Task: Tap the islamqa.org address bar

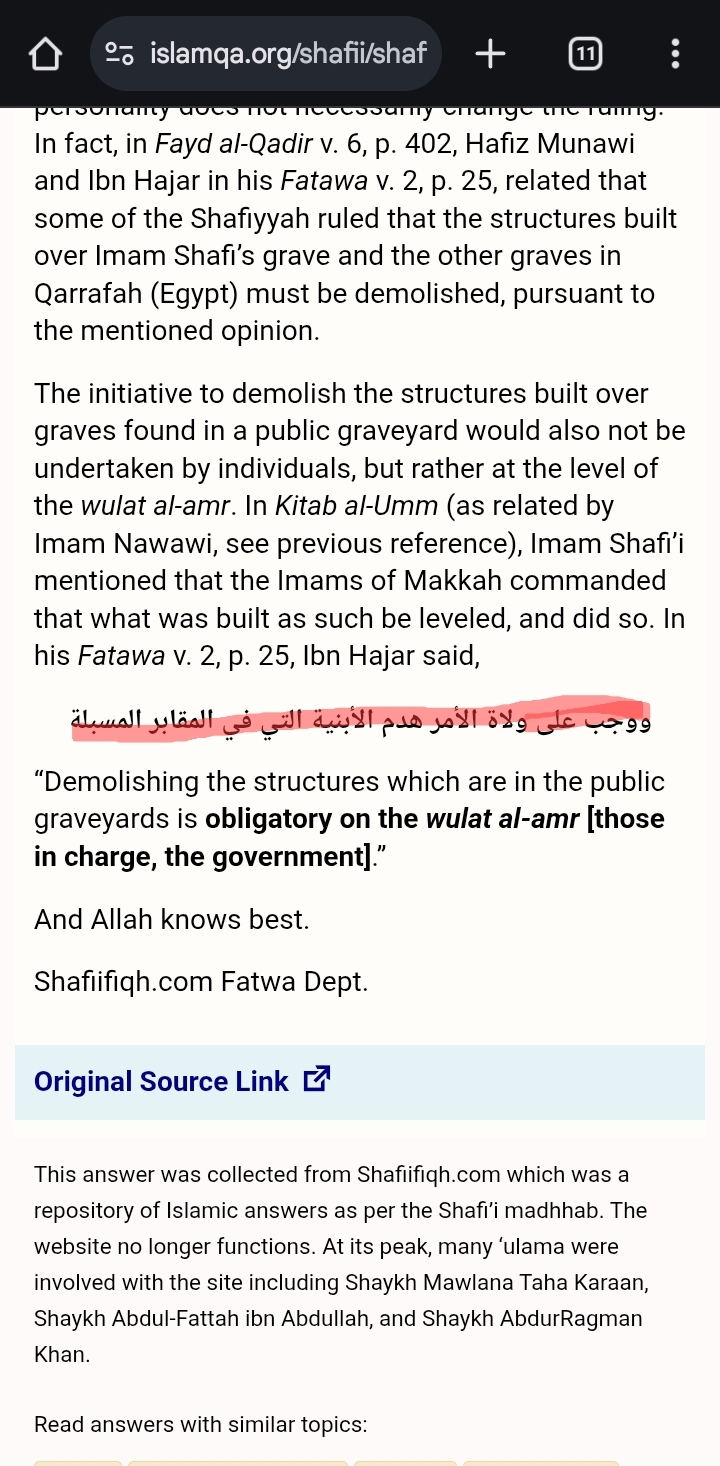Action: 265,54
